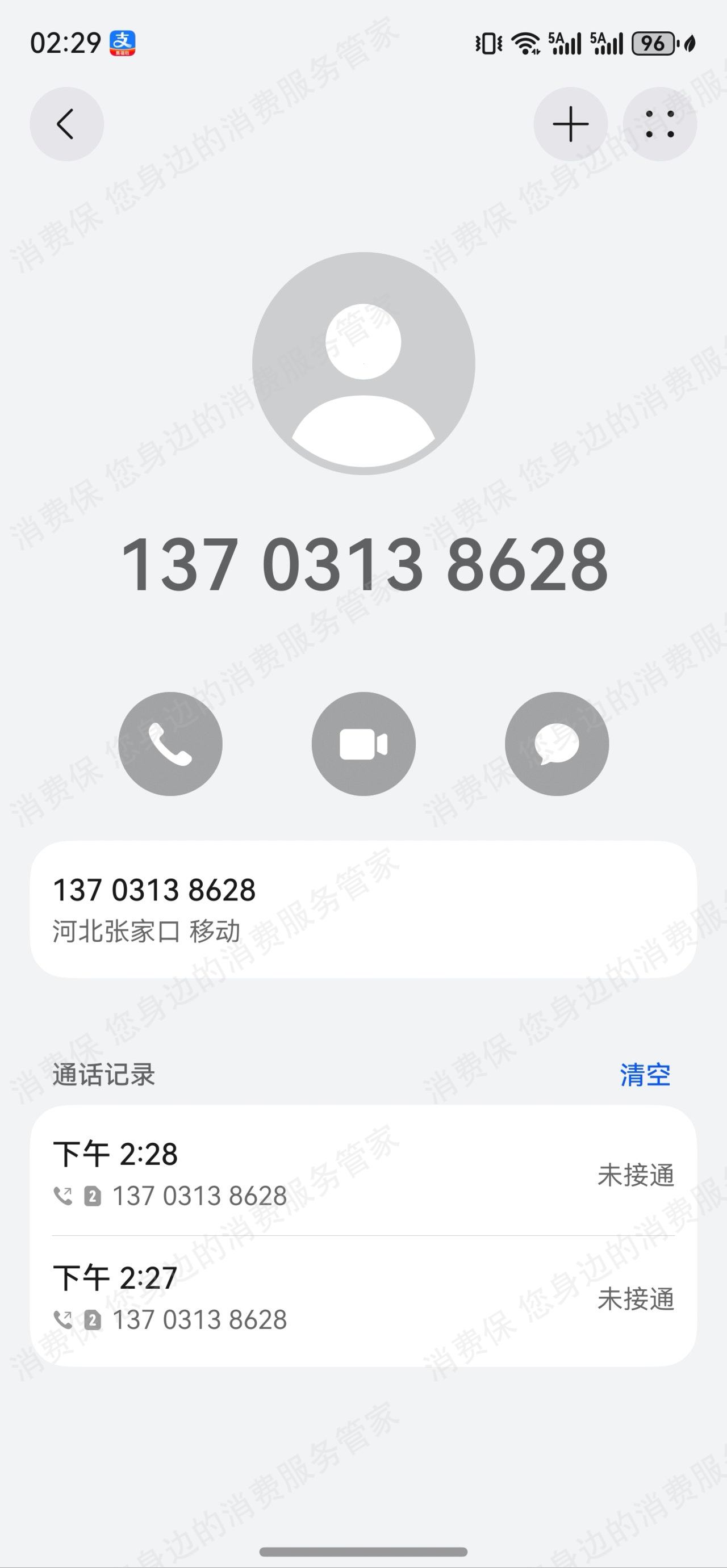Image resolution: width=727 pixels, height=1568 pixels.
Task: Go back using the top-left arrow
Action: tap(66, 124)
